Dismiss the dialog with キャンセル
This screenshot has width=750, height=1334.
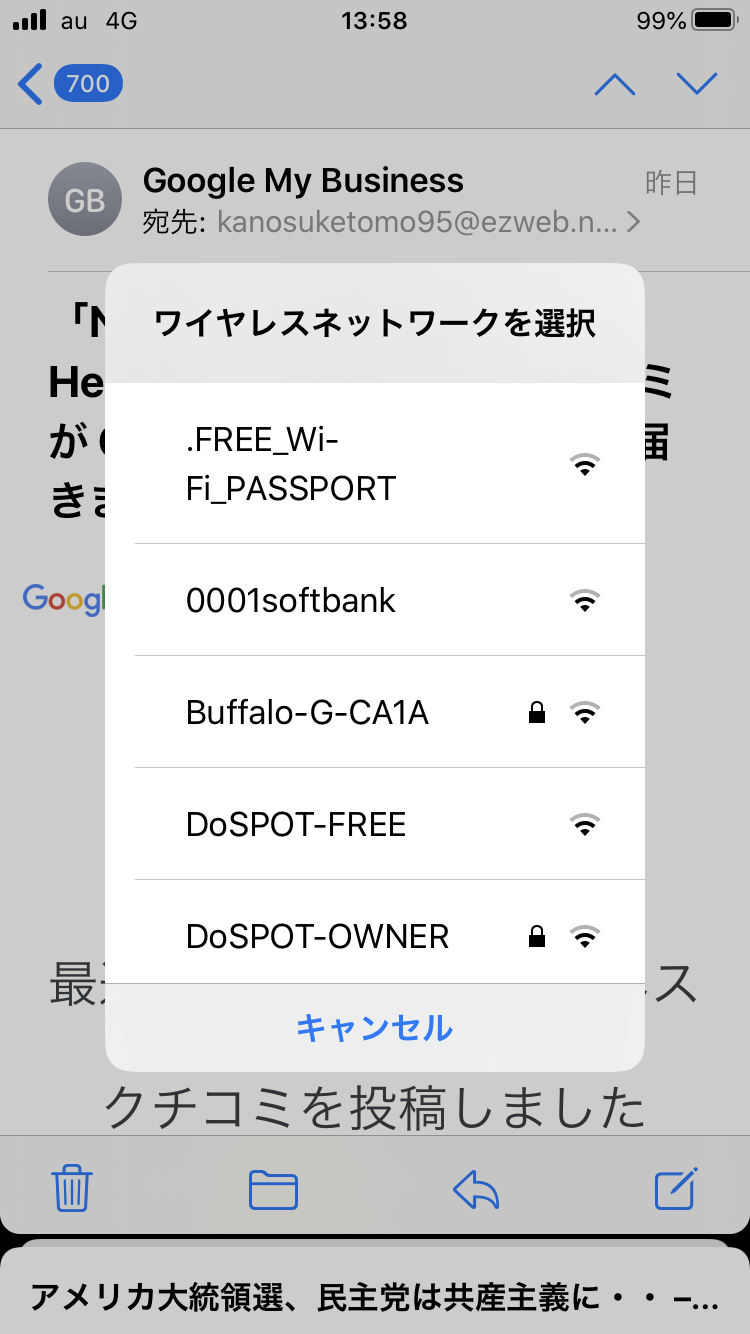click(374, 1027)
